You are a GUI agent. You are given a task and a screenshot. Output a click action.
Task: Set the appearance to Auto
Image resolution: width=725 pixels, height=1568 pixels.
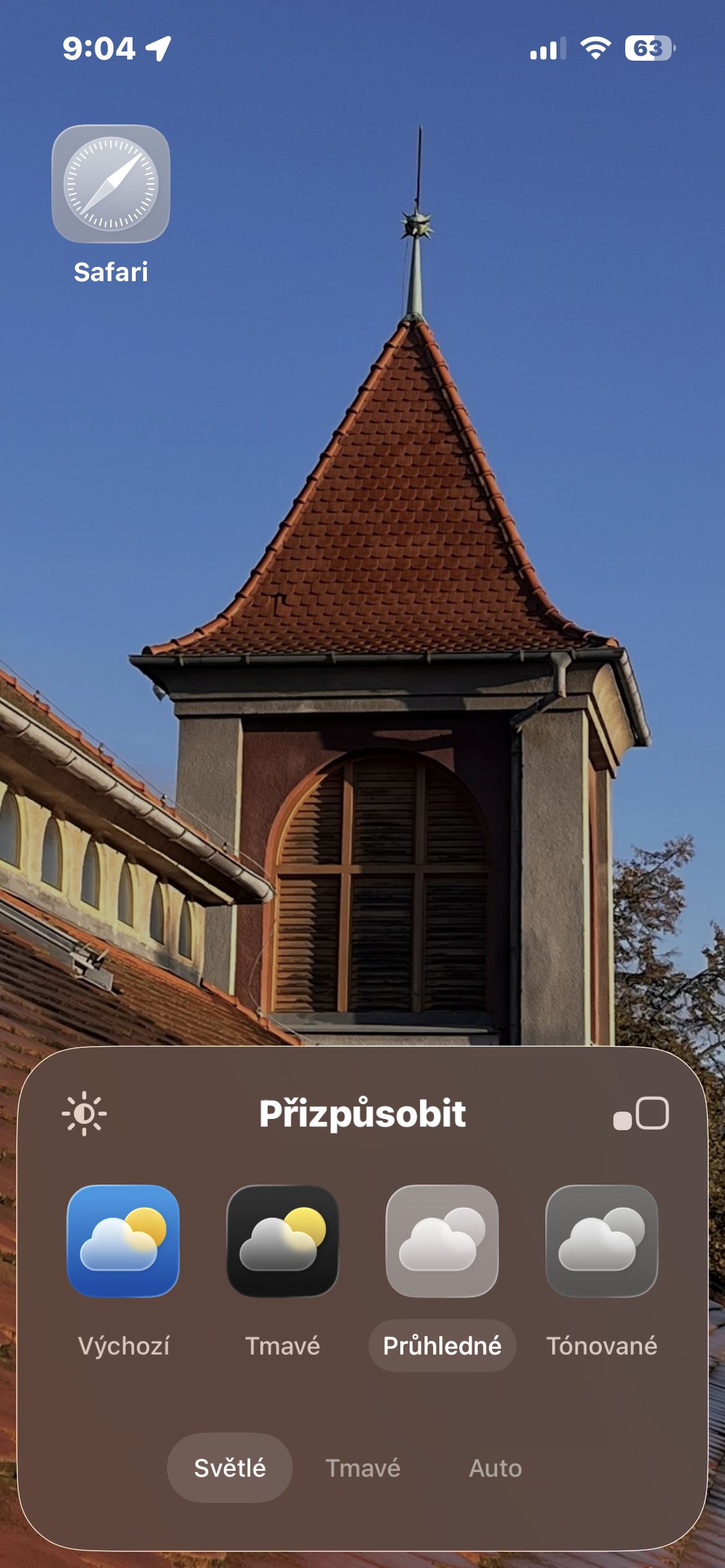[x=495, y=1468]
